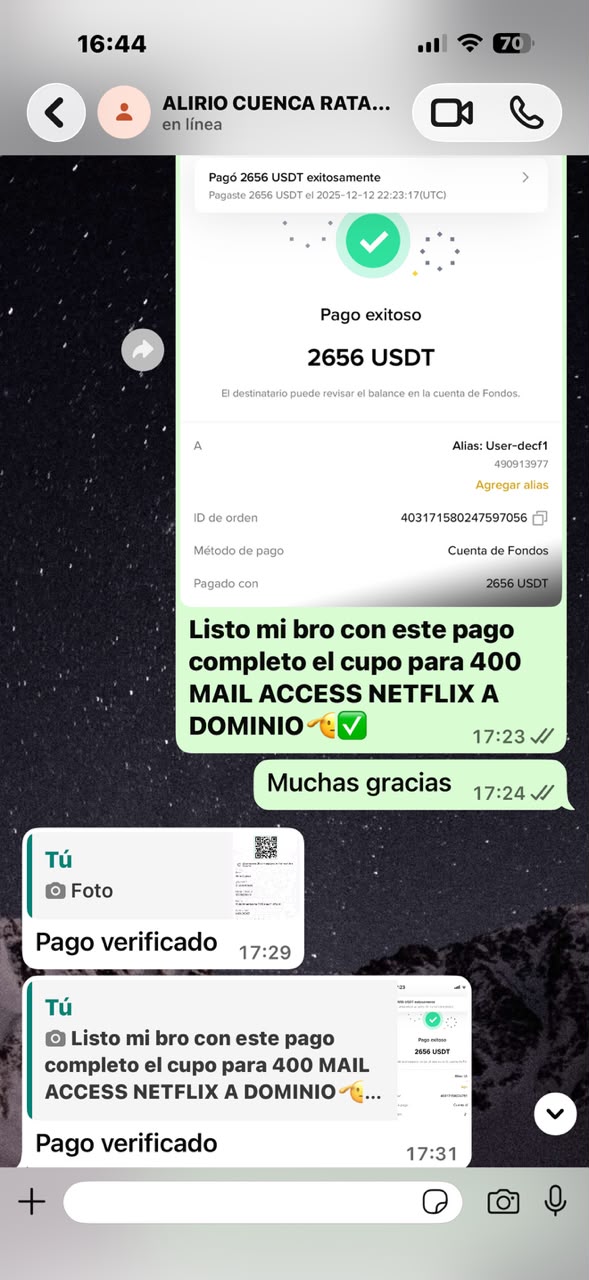589x1280 pixels.
Task: Start a voice call
Action: [526, 113]
